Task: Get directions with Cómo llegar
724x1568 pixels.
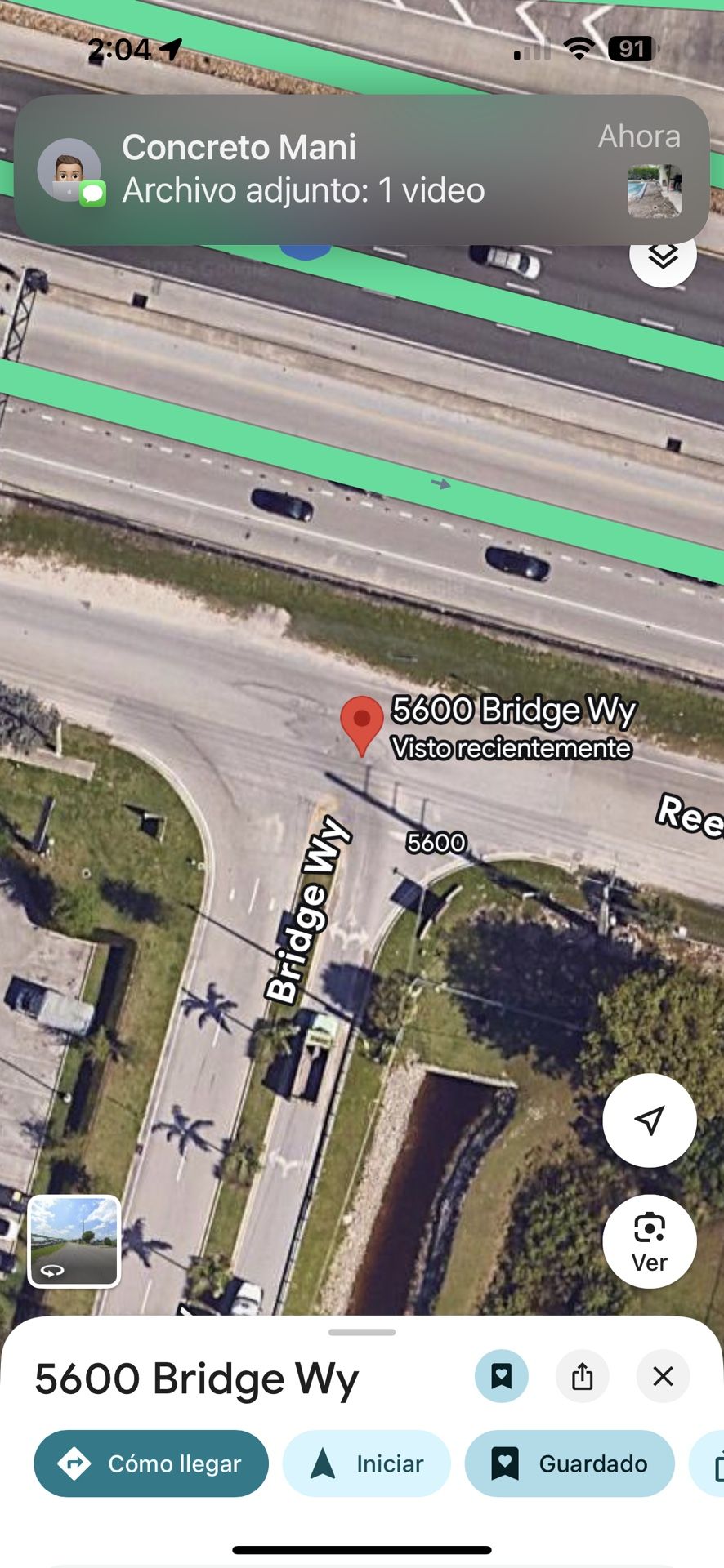Action: (151, 1463)
